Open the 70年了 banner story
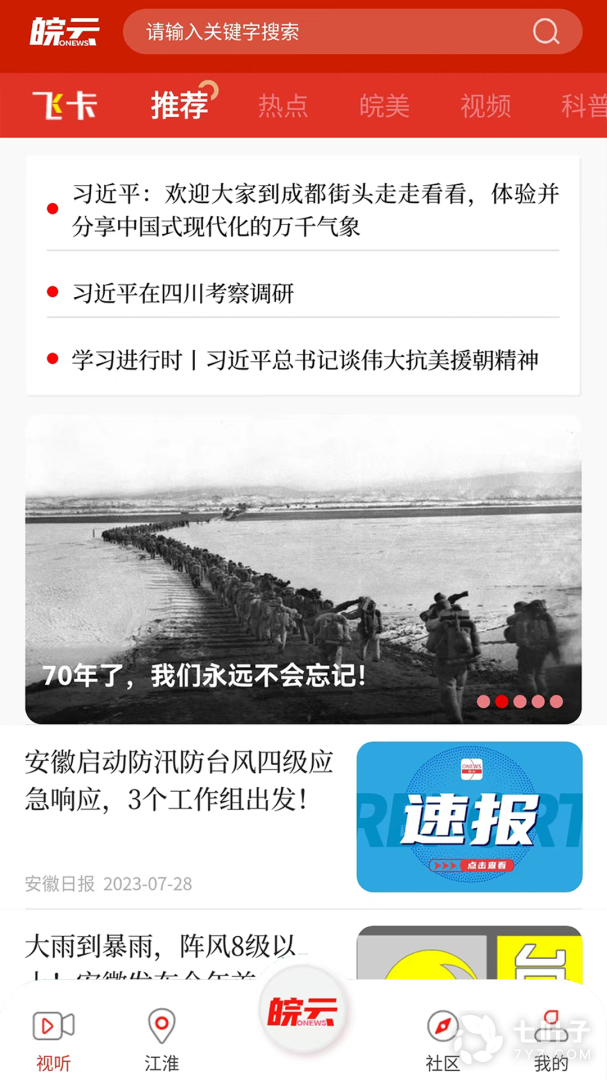Image resolution: width=607 pixels, height=1080 pixels. (x=303, y=569)
